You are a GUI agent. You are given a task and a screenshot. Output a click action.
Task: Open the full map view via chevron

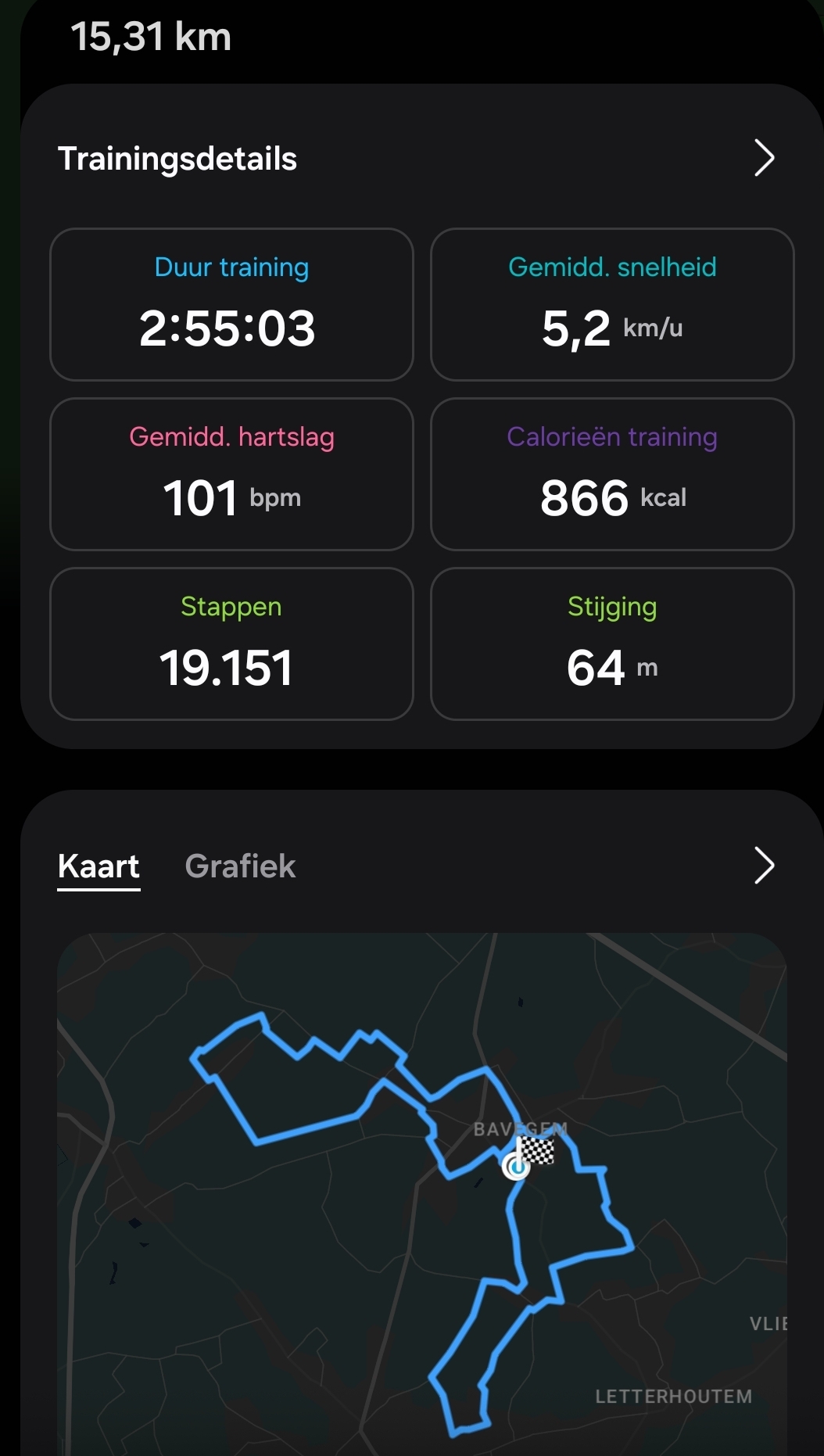[764, 865]
